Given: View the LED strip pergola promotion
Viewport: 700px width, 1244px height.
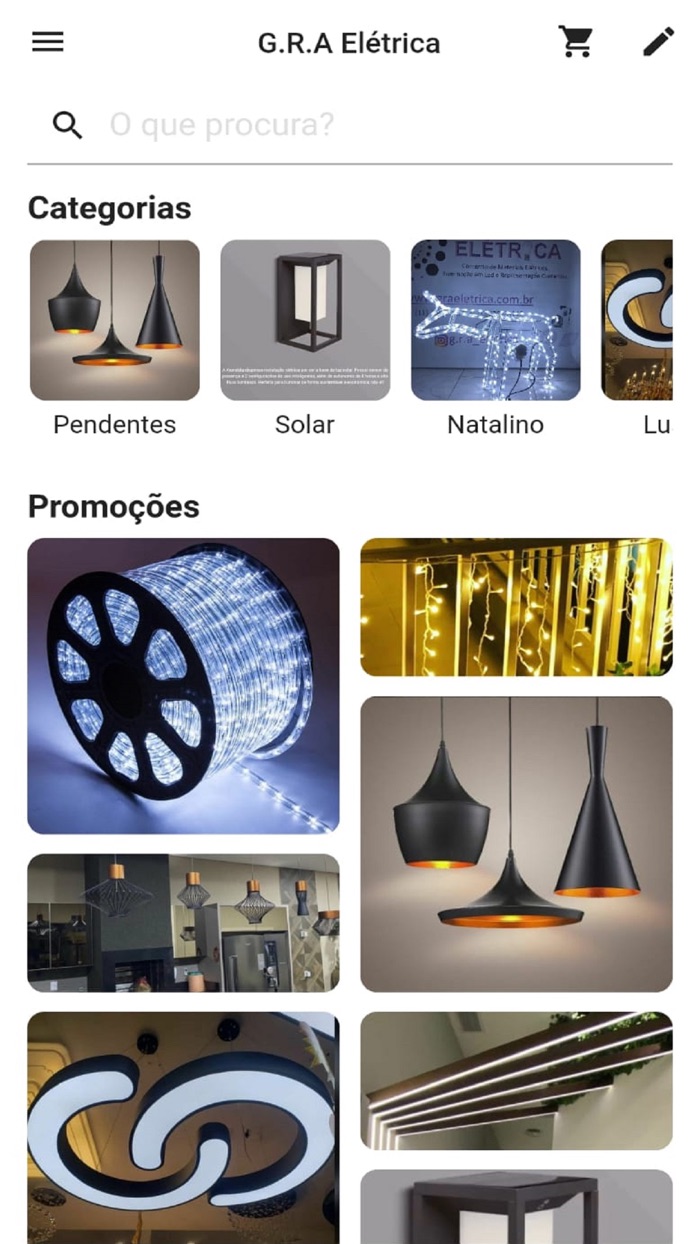Looking at the screenshot, I should tap(516, 1080).
